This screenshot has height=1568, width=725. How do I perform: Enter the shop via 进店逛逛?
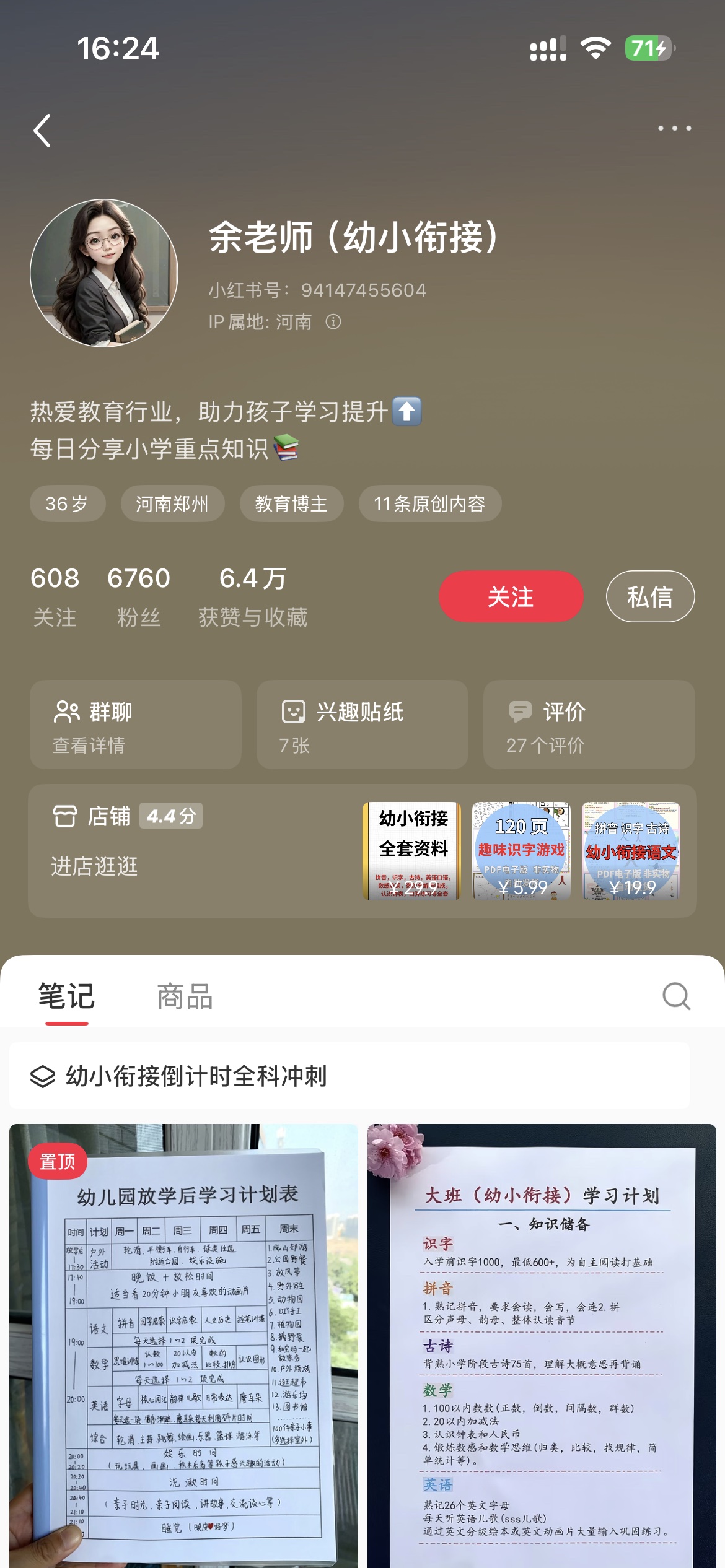[x=94, y=866]
